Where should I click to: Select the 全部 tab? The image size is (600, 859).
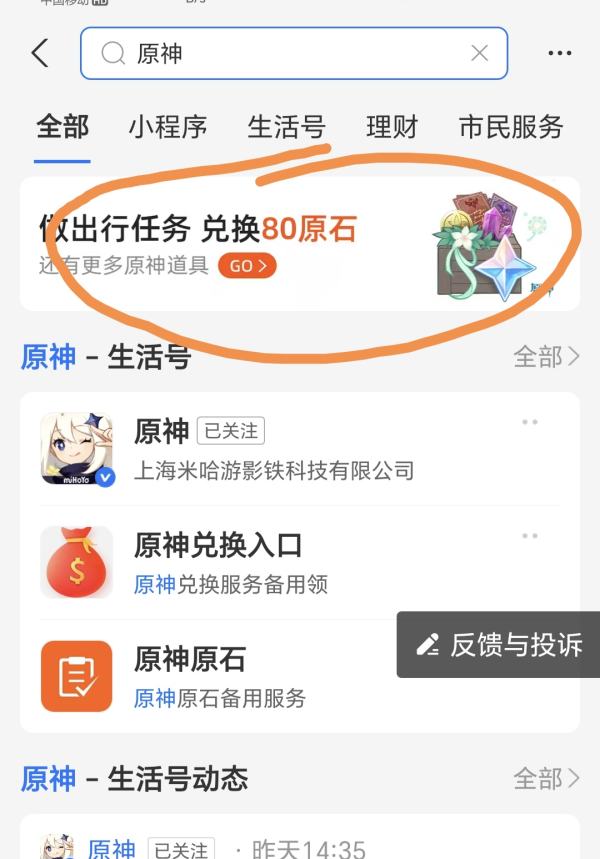click(63, 127)
